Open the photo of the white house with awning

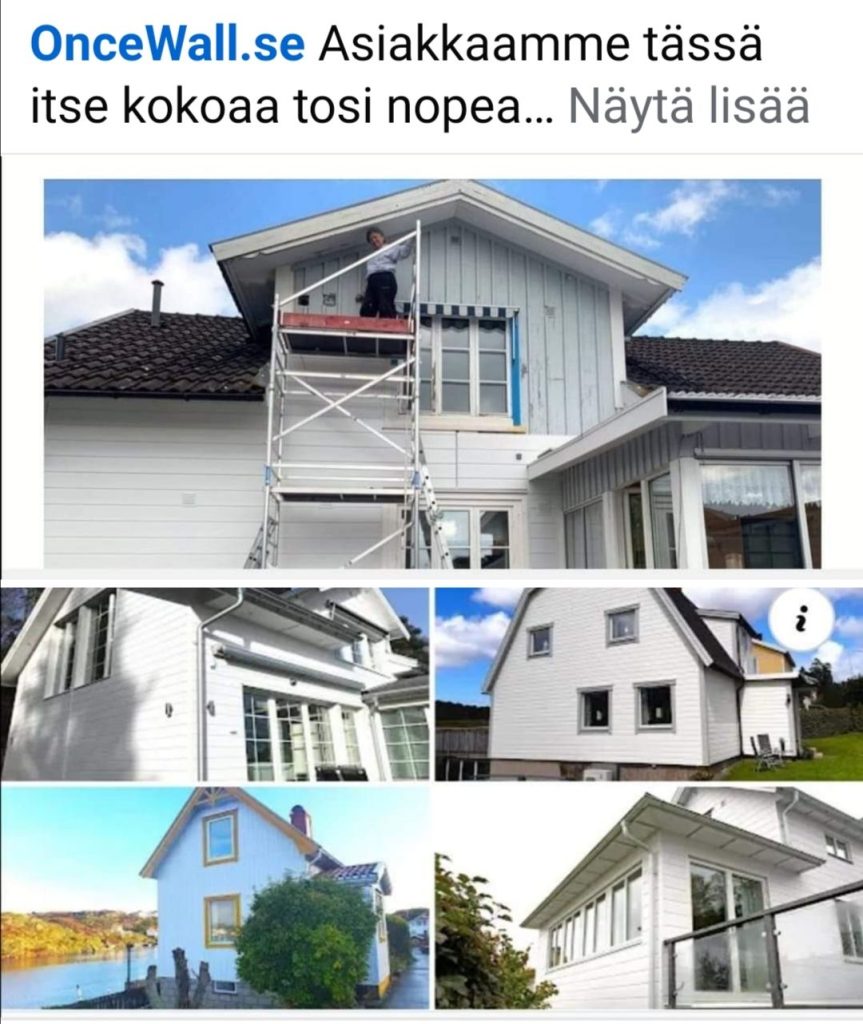pyautogui.click(x=214, y=684)
